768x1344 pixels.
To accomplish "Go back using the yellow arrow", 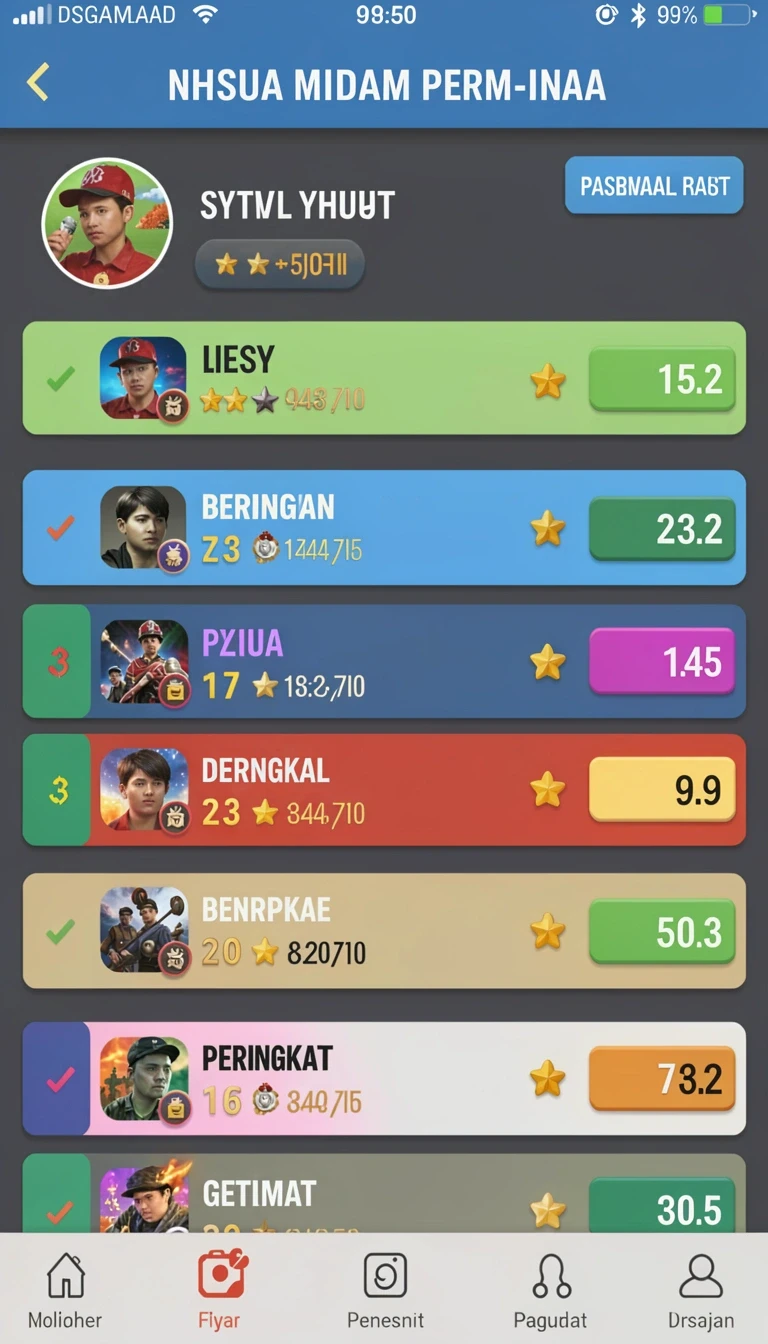I will (x=38, y=83).
